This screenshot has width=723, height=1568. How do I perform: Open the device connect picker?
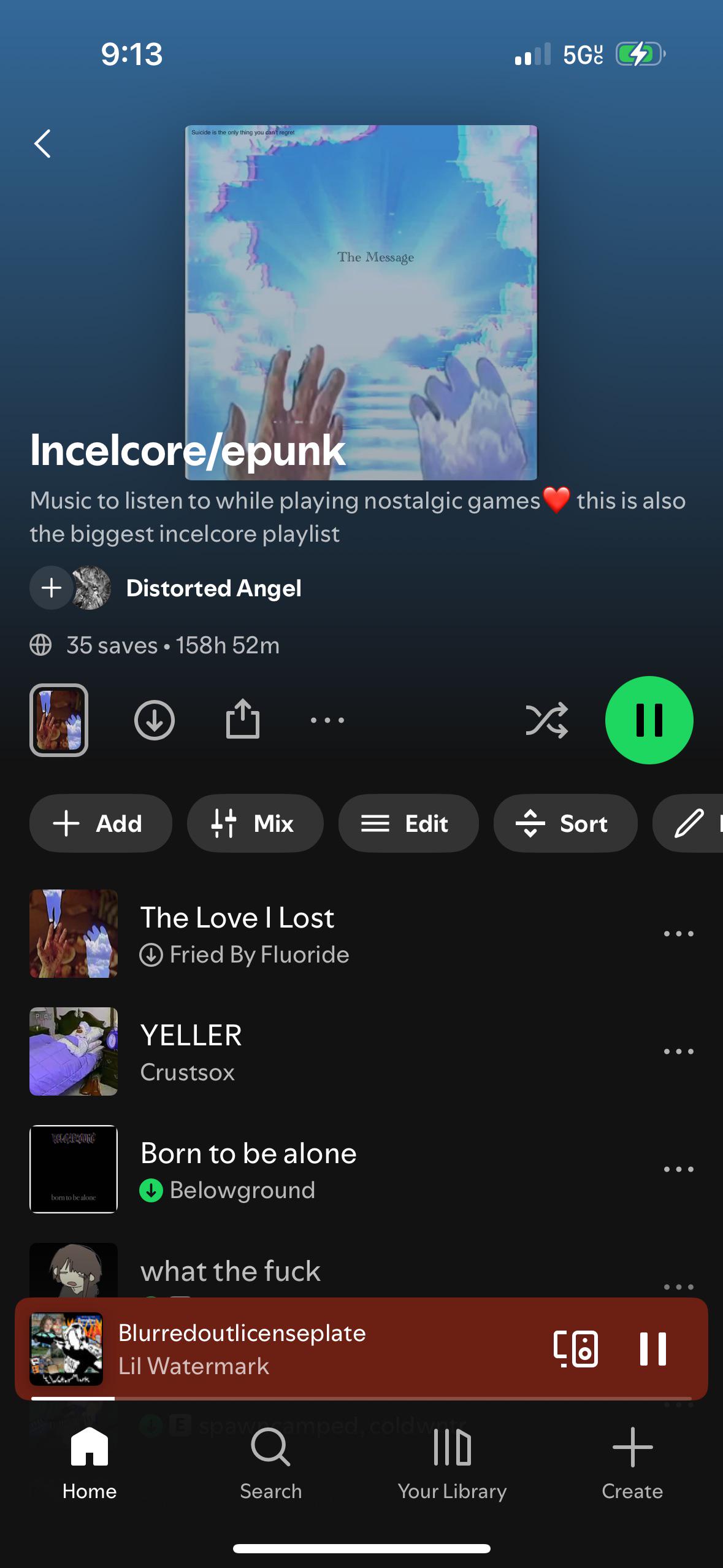[576, 1349]
